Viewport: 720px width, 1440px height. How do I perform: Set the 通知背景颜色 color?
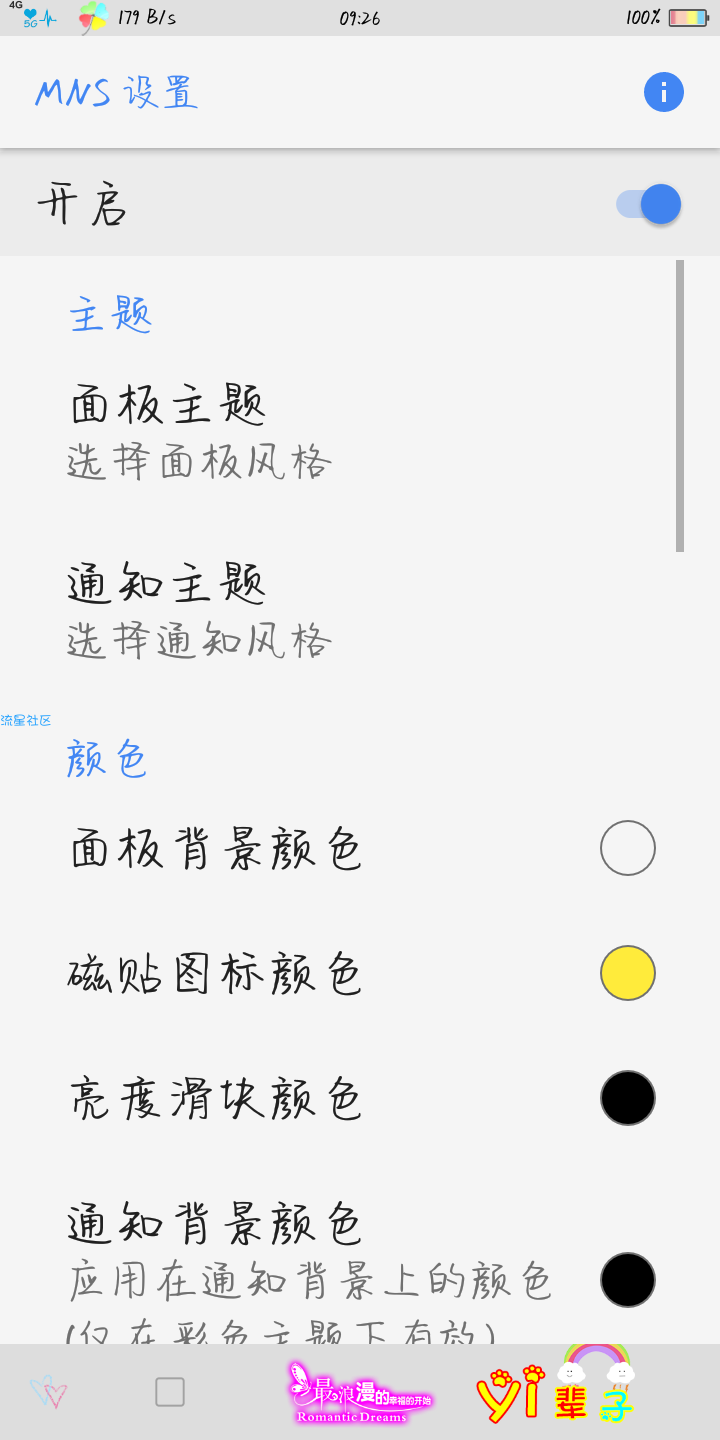coord(627,1280)
